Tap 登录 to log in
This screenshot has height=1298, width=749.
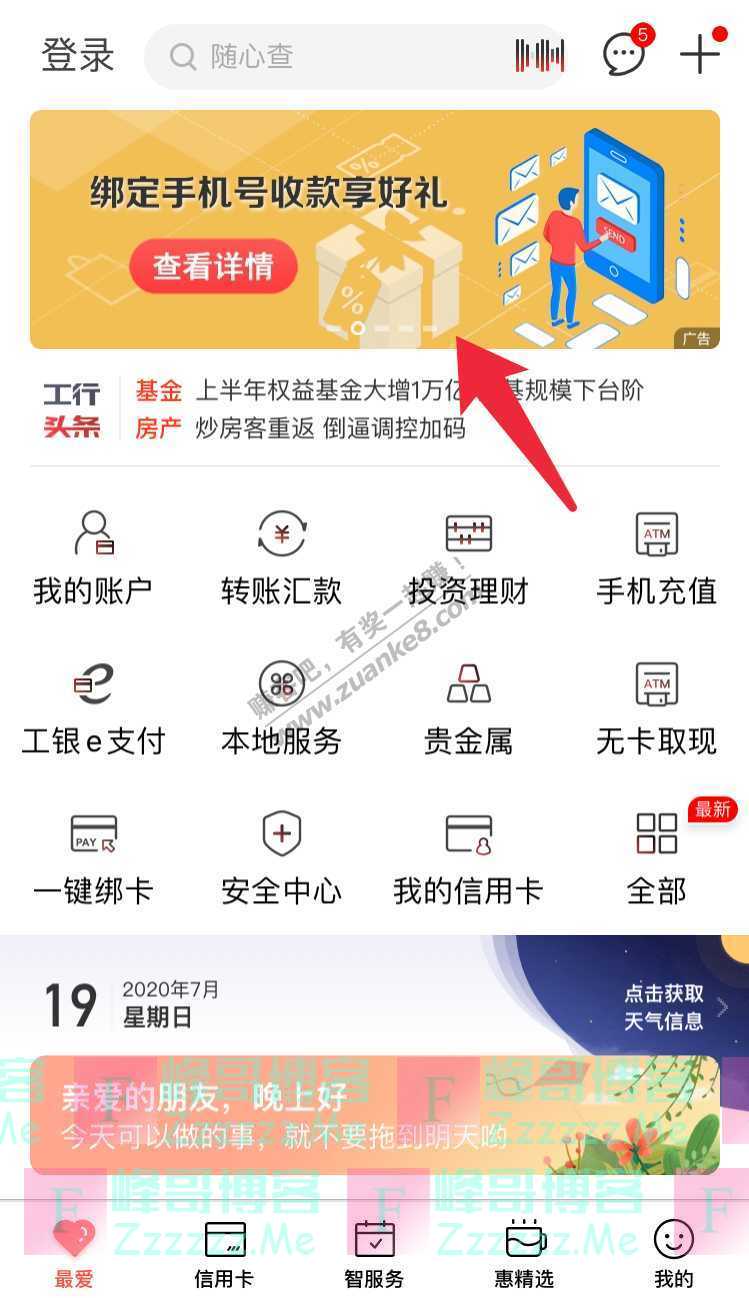pyautogui.click(x=77, y=55)
